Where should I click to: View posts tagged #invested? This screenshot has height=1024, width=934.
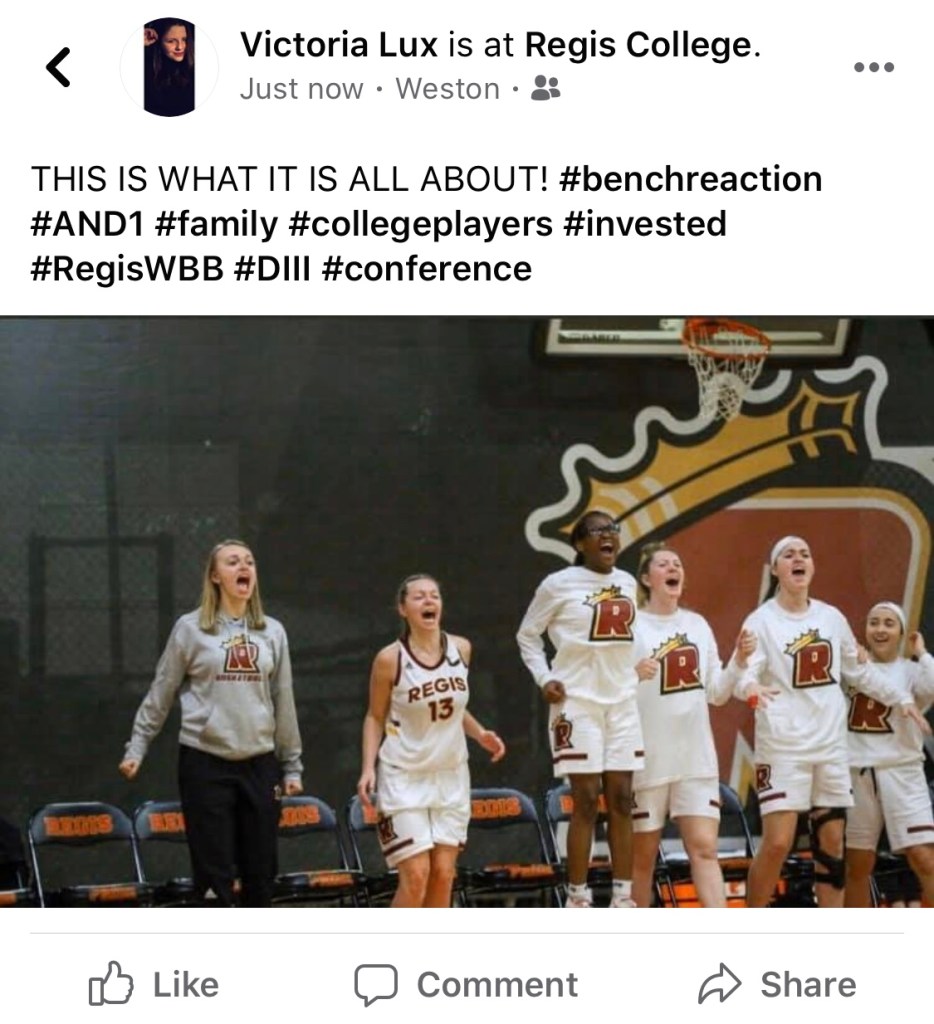coord(644,224)
